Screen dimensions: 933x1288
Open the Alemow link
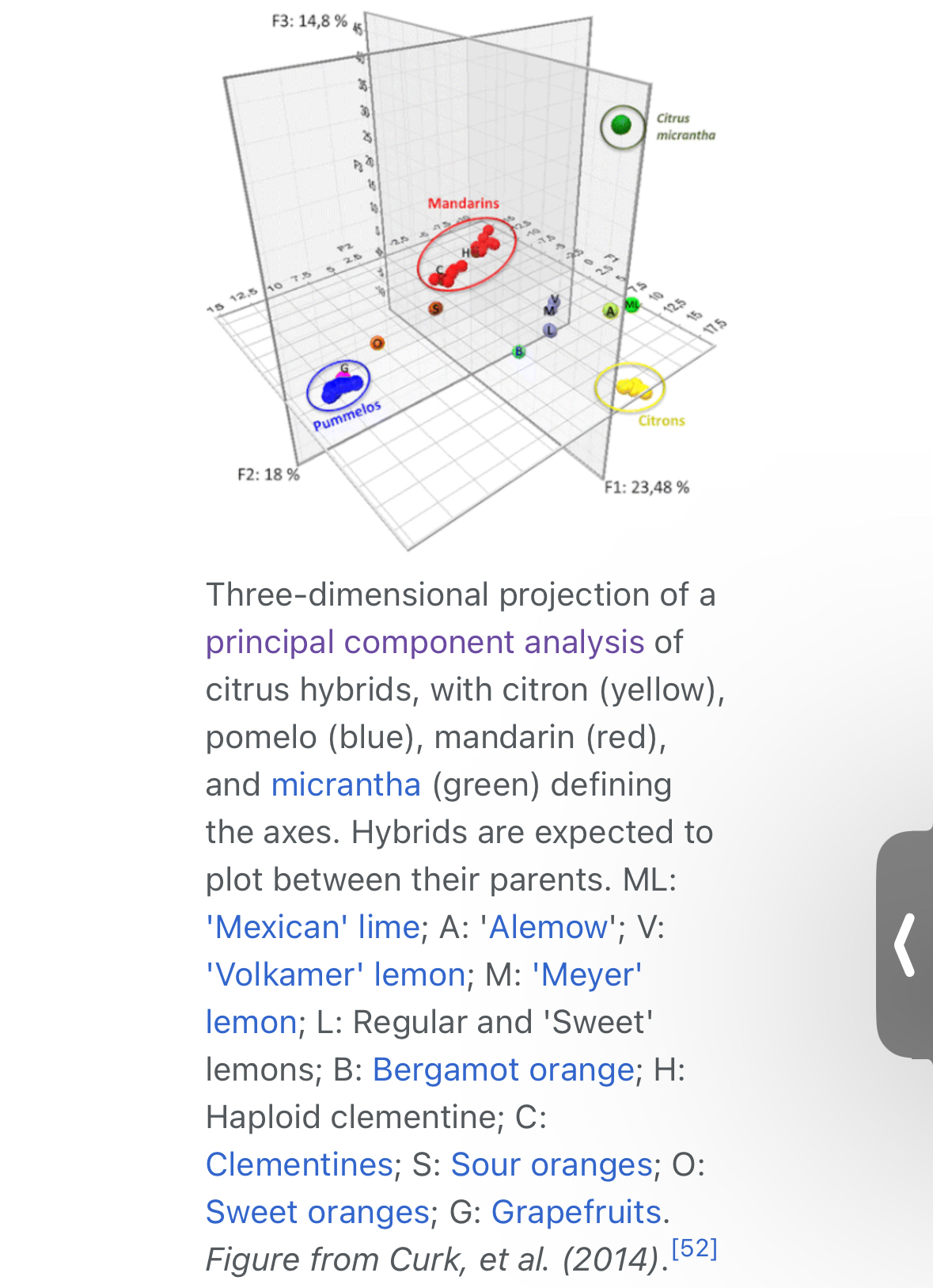tap(550, 927)
